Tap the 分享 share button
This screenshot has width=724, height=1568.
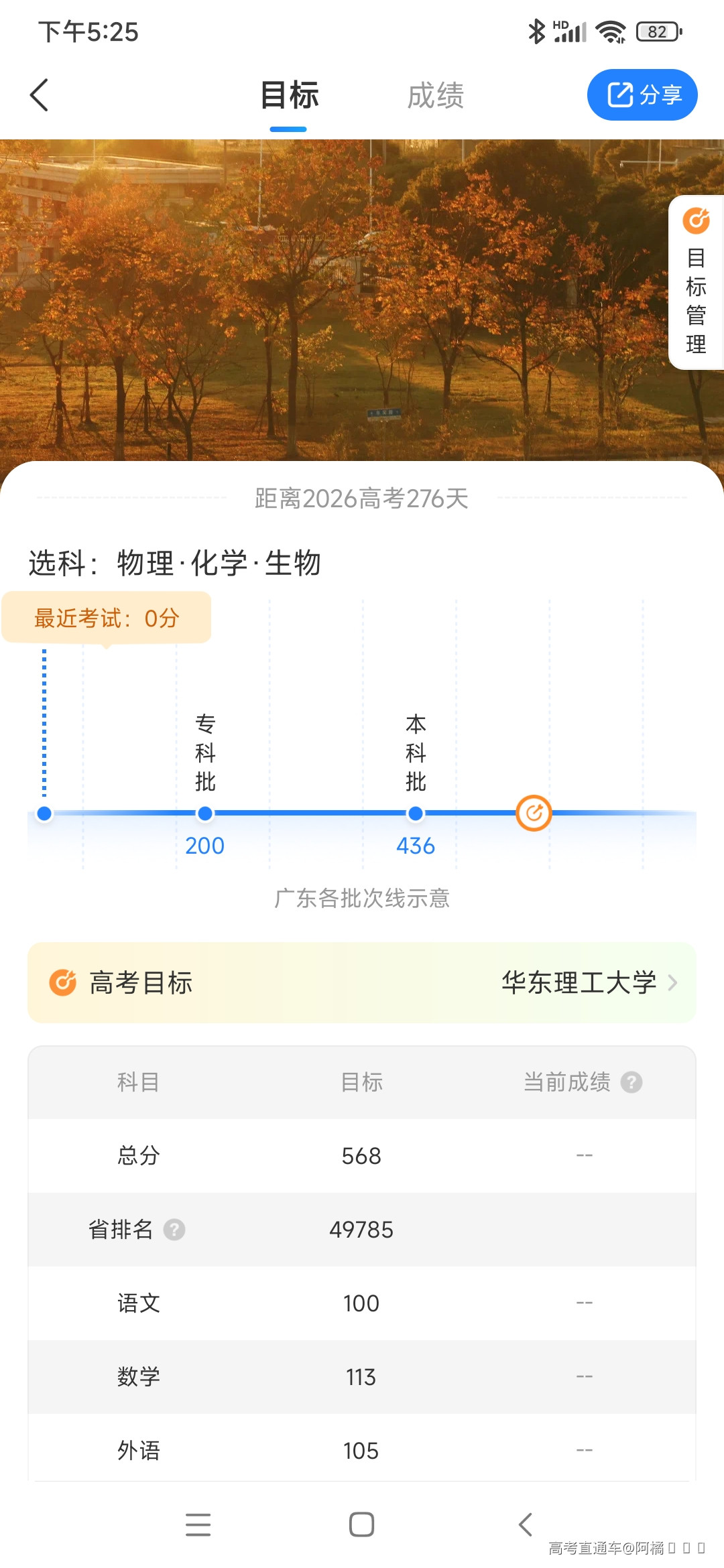tap(642, 95)
